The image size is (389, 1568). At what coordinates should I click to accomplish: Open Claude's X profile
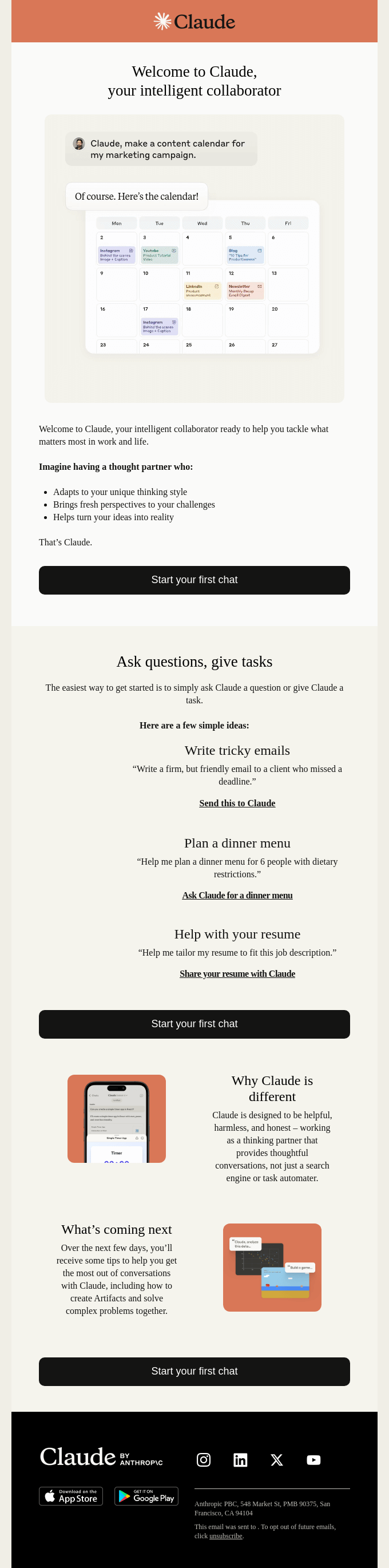[277, 1460]
